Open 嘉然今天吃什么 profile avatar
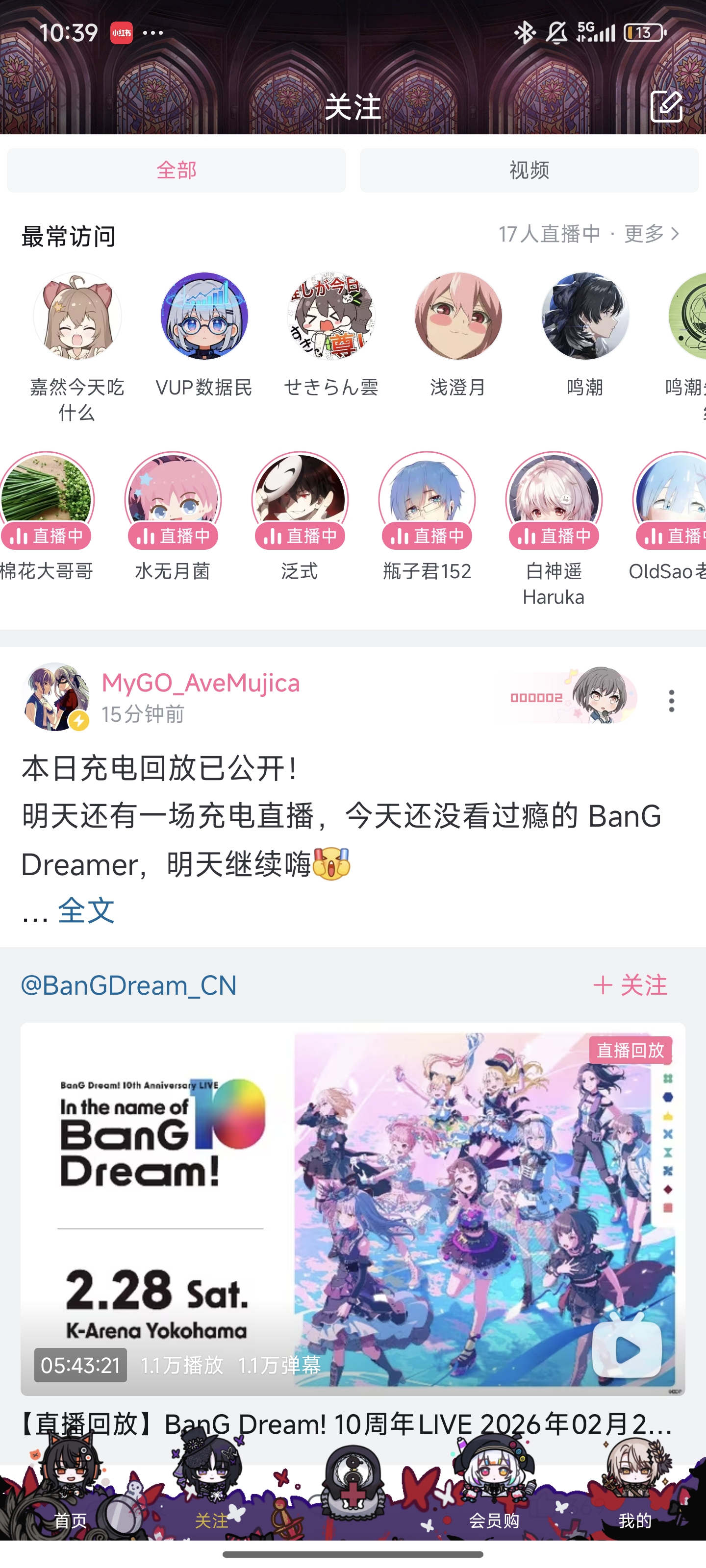The image size is (706, 1568). 77,316
